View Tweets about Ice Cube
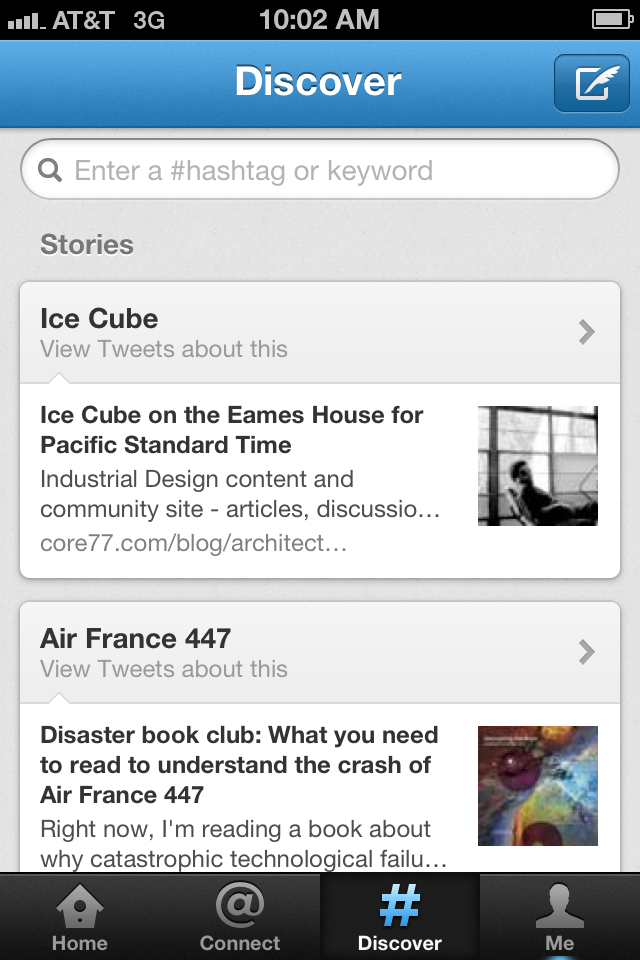The image size is (640, 960). [x=320, y=332]
